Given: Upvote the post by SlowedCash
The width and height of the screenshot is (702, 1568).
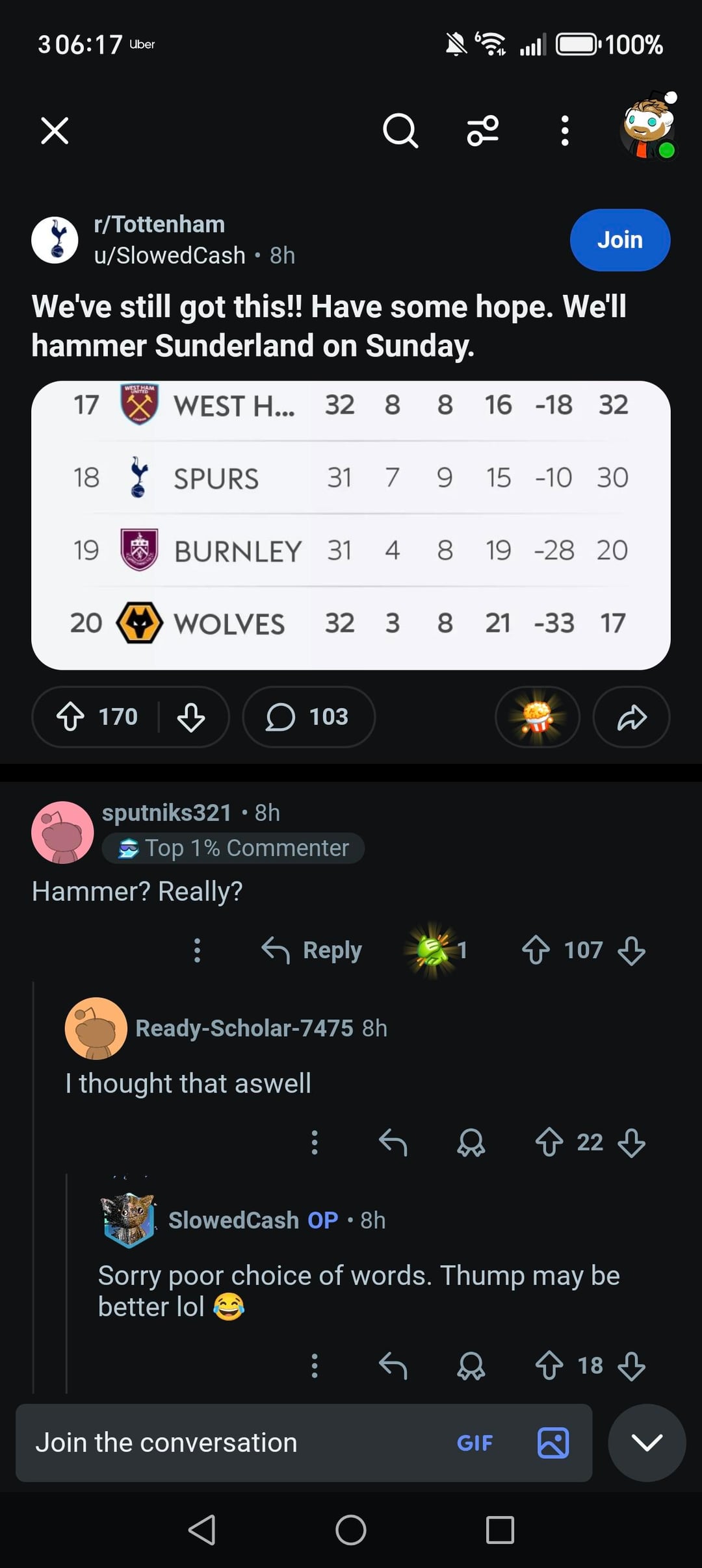Looking at the screenshot, I should point(70,717).
